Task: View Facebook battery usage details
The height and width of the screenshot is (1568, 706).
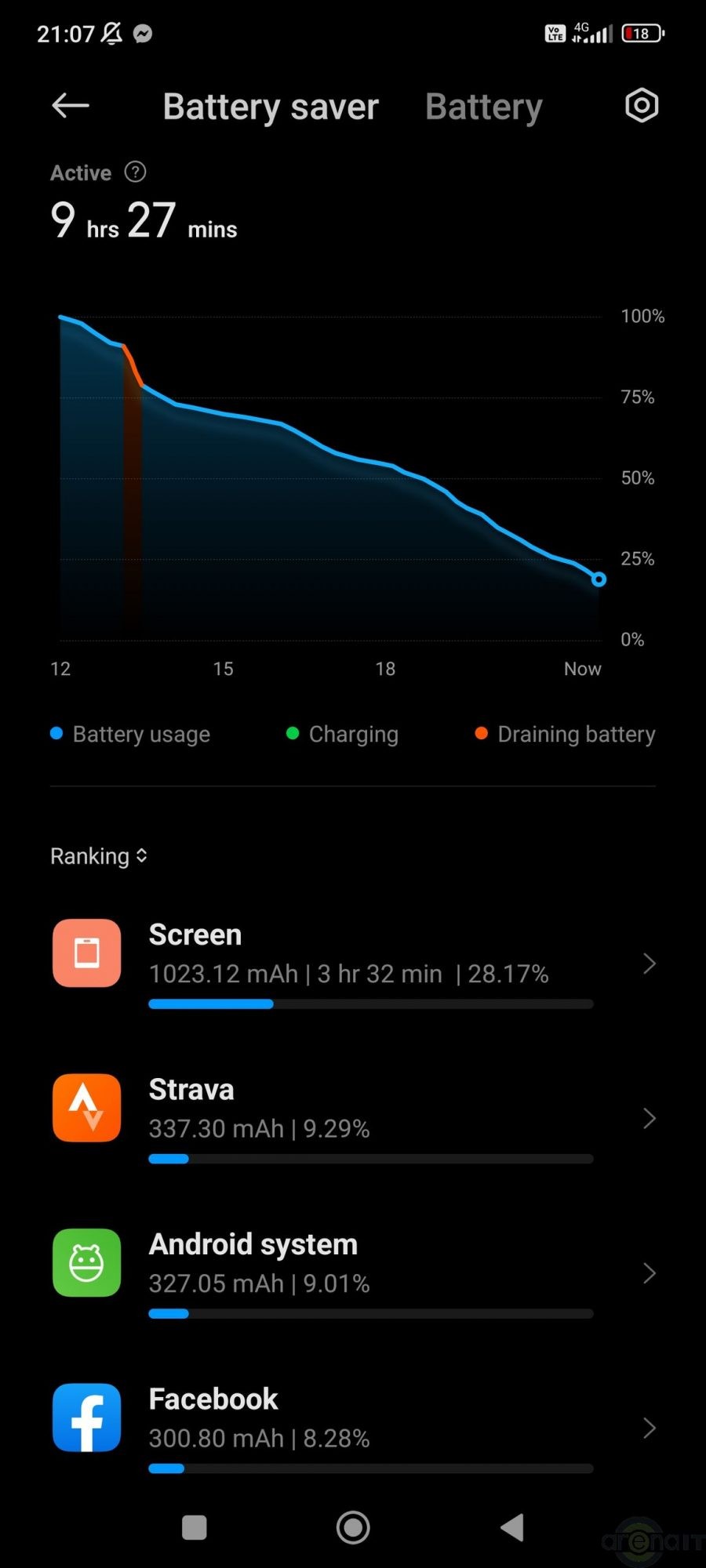Action: pos(353,1427)
